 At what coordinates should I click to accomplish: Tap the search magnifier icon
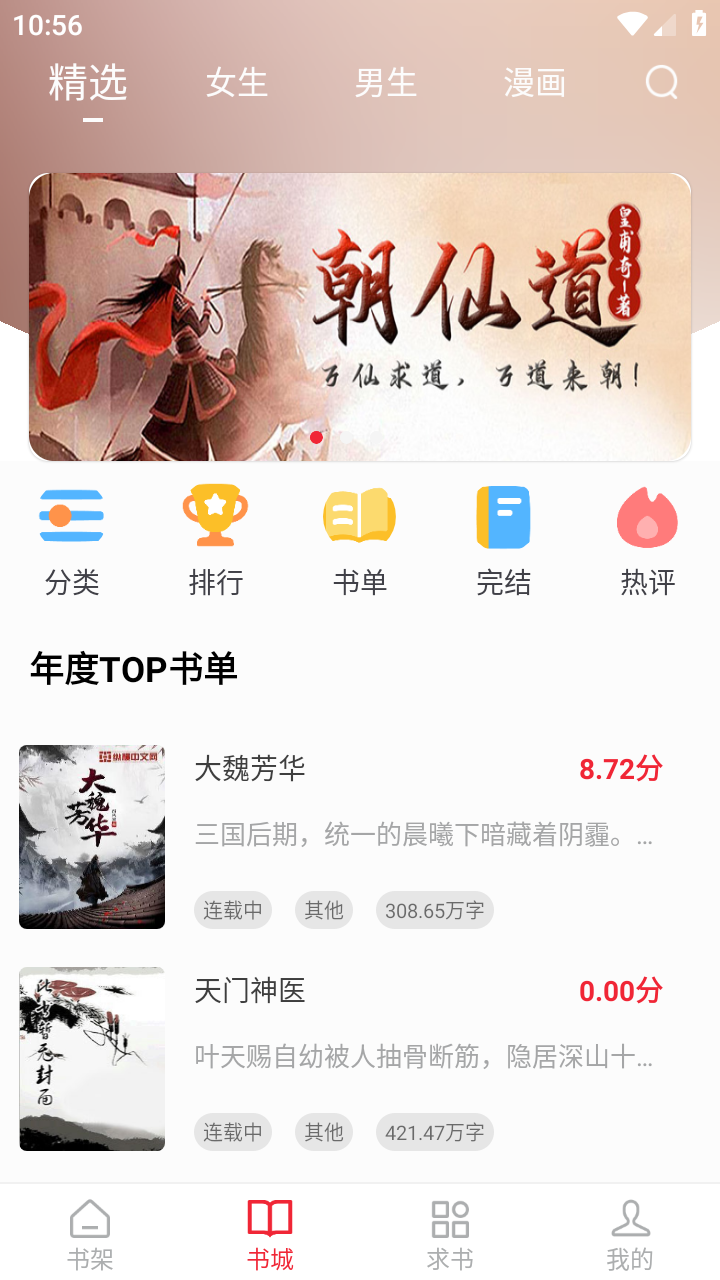[660, 82]
